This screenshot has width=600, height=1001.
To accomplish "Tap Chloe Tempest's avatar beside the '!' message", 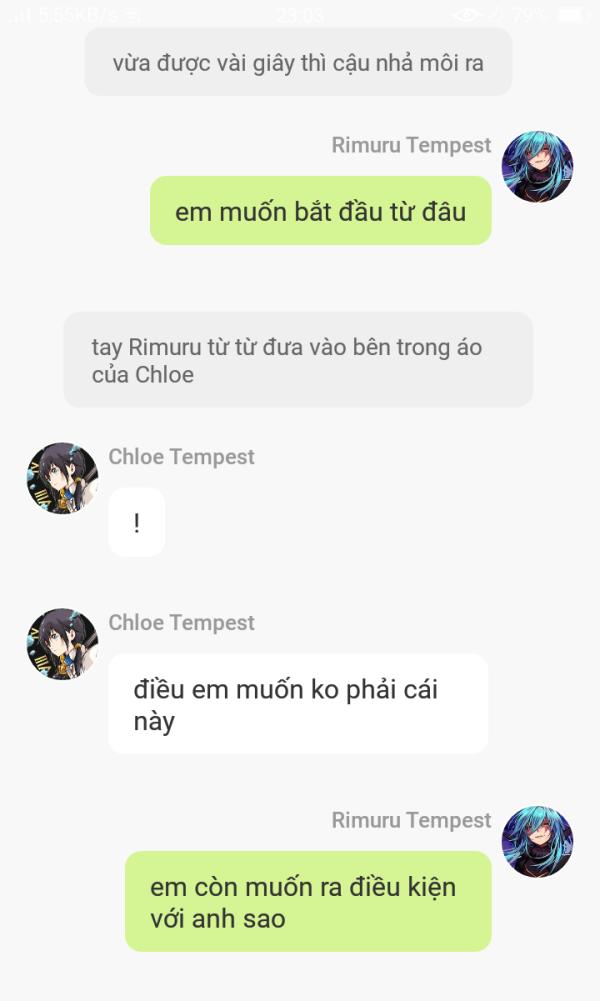I will (x=62, y=479).
